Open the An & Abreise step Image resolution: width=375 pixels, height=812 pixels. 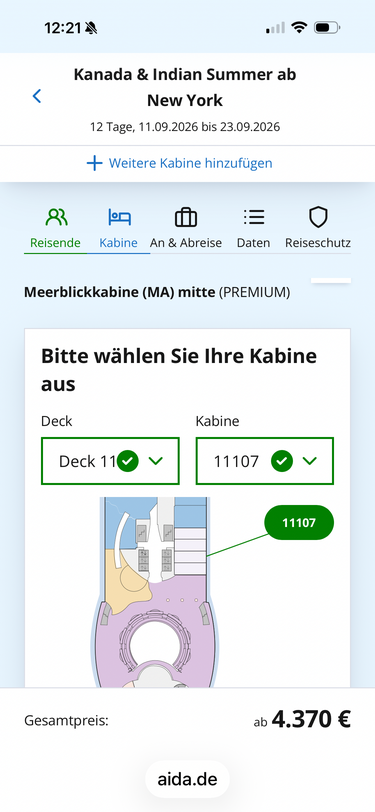(x=186, y=228)
